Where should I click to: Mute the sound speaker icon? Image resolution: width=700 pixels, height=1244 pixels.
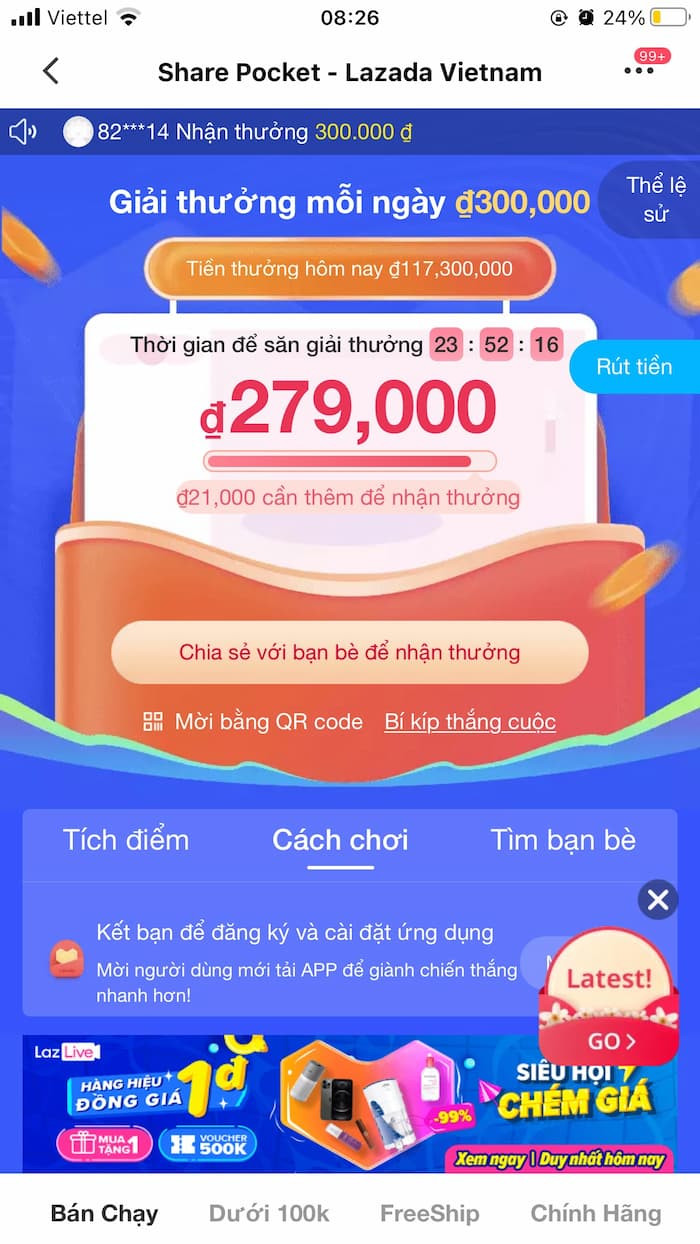[x=23, y=131]
